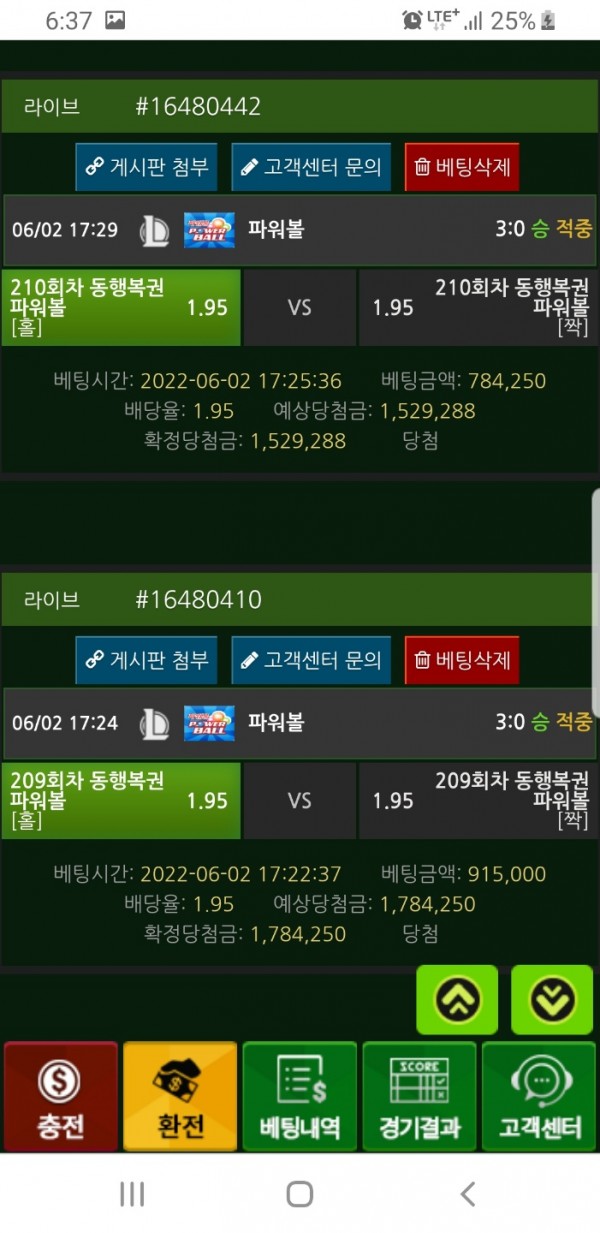This screenshot has height=1233, width=600.
Task: Go back with the system back button
Action: (x=467, y=1193)
